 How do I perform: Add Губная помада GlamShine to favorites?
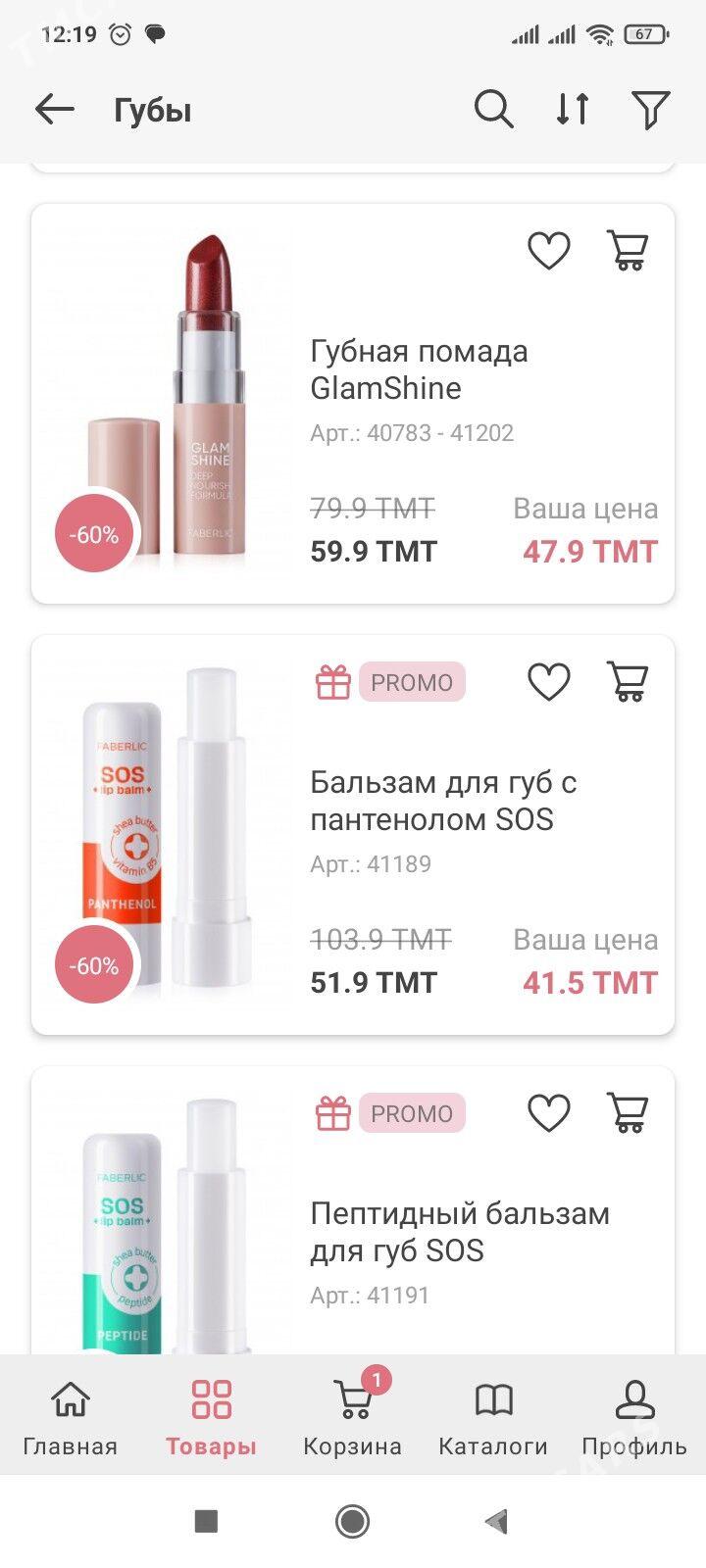(549, 251)
